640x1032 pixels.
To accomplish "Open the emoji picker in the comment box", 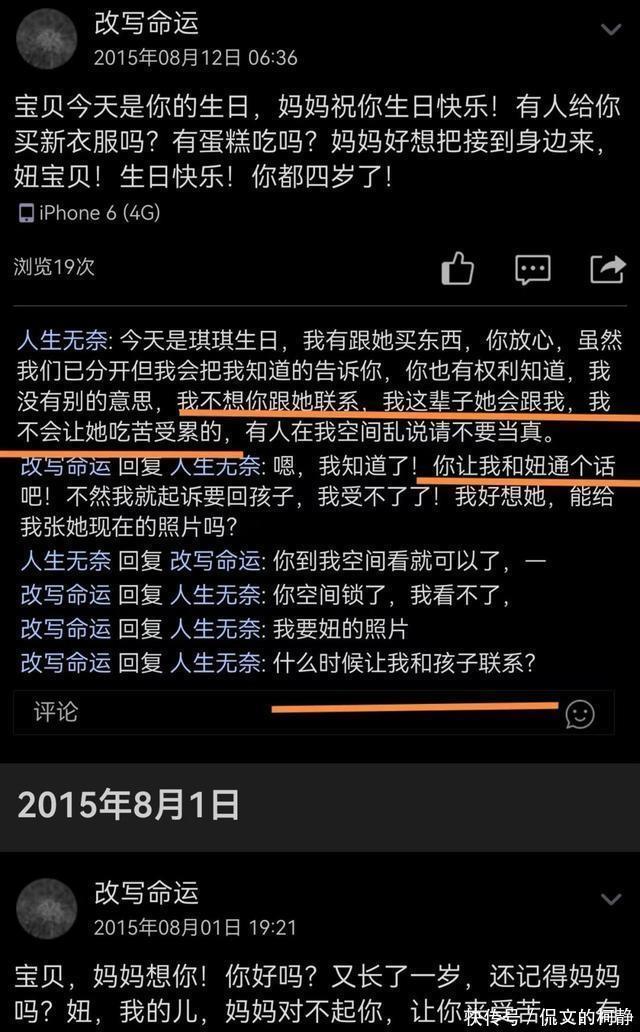I will point(580,713).
